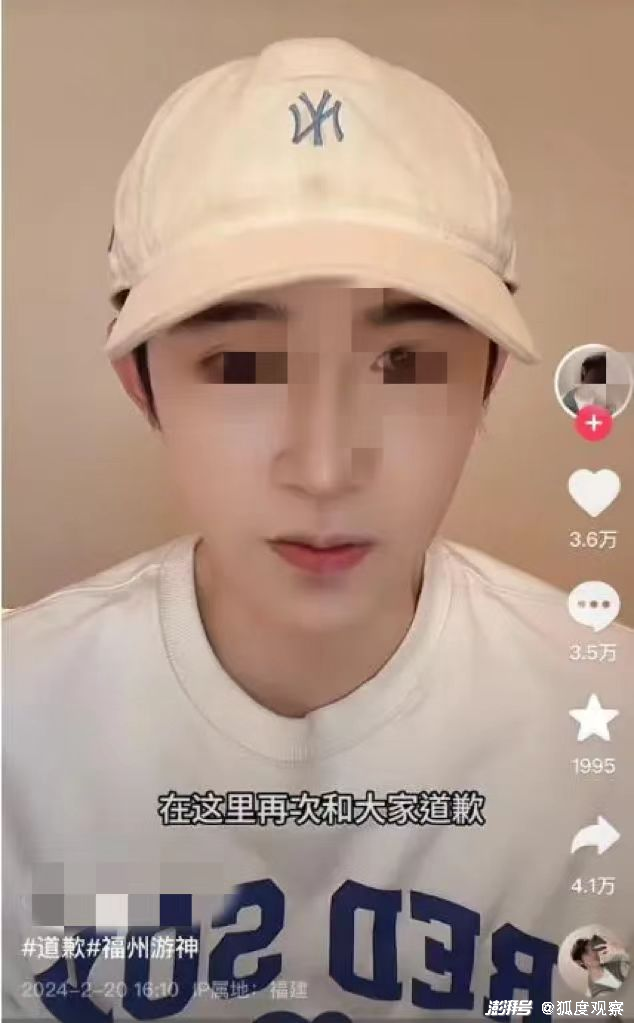Add this video to favorites
The width and height of the screenshot is (634, 1023).
tap(594, 718)
